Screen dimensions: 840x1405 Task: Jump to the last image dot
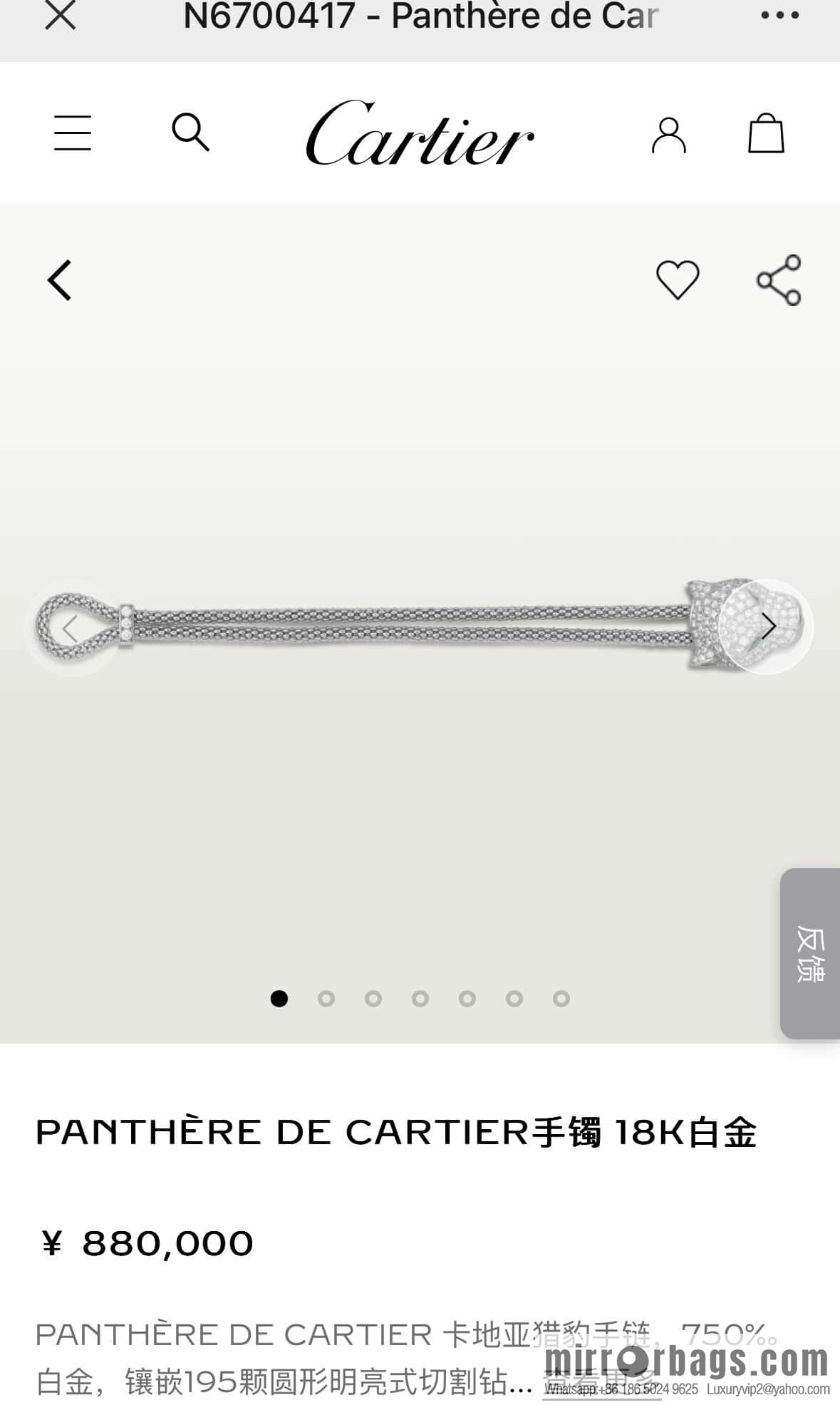561,999
